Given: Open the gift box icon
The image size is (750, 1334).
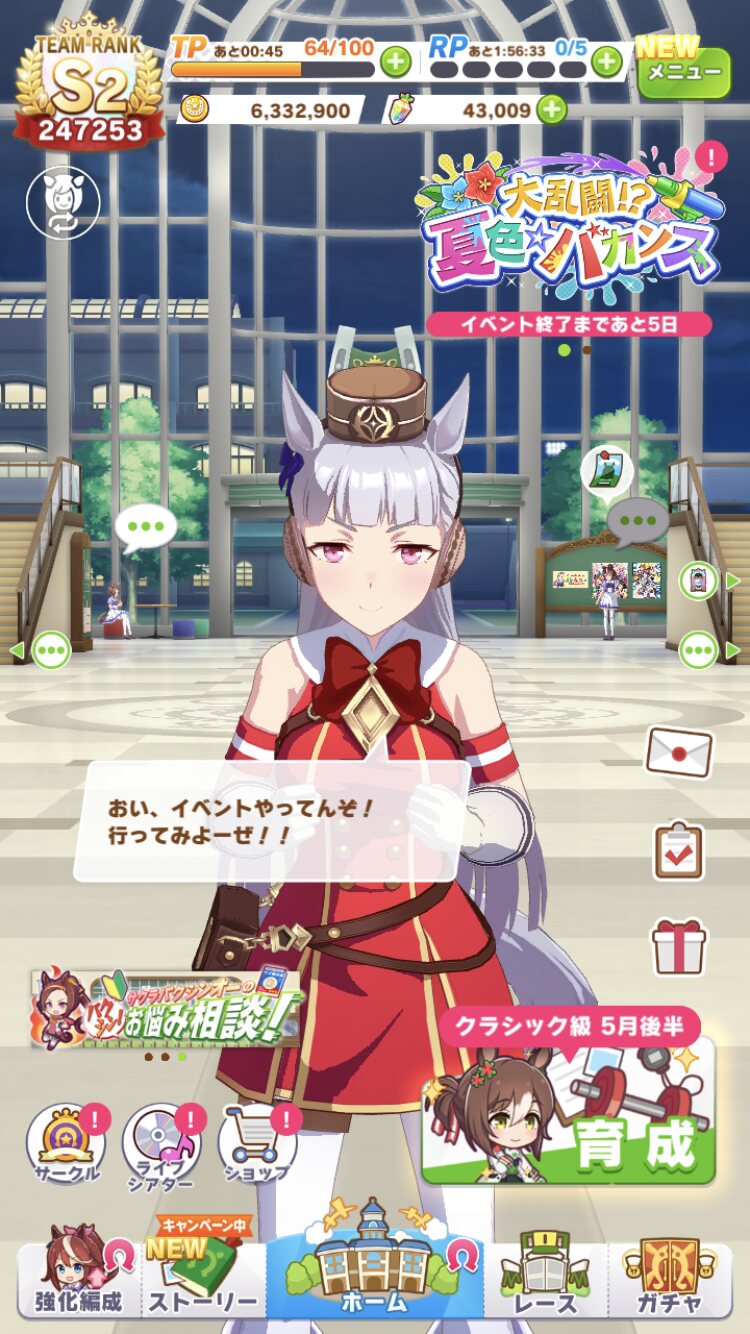Looking at the screenshot, I should 679,946.
